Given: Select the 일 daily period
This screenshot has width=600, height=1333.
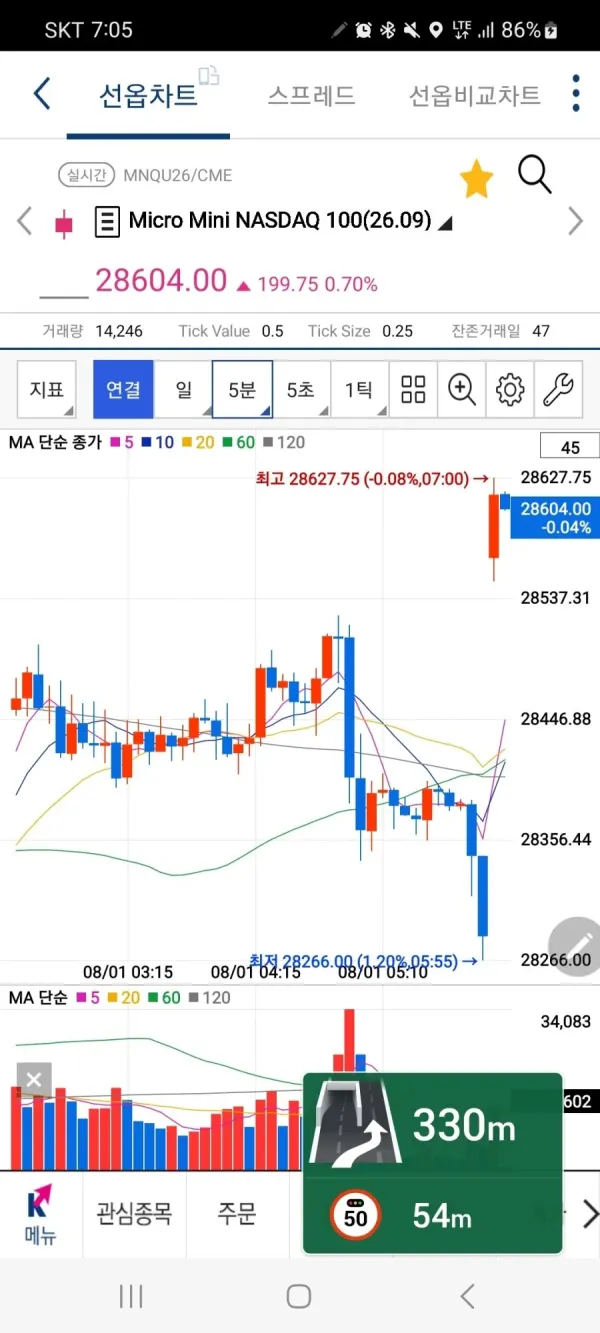Looking at the screenshot, I should [x=183, y=389].
